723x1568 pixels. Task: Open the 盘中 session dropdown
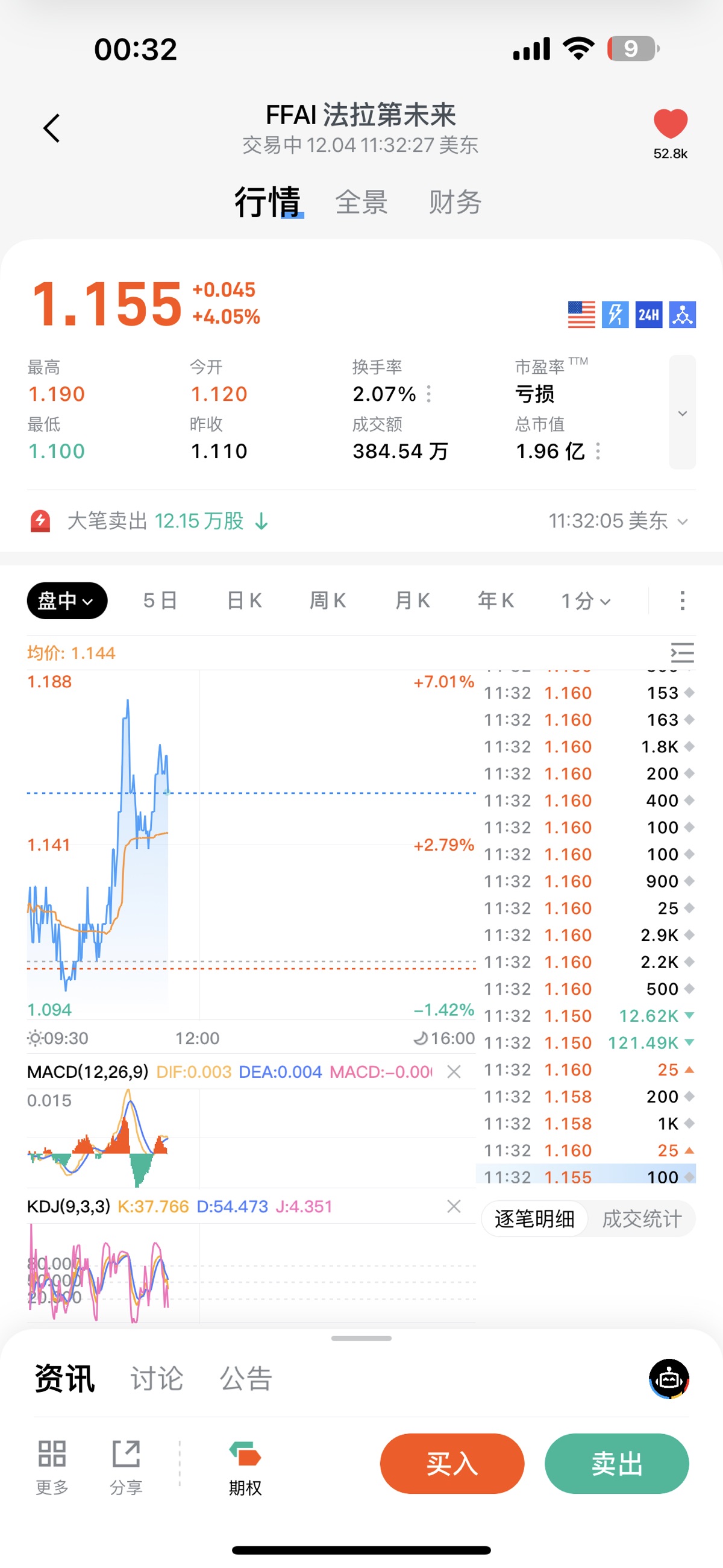pyautogui.click(x=67, y=601)
